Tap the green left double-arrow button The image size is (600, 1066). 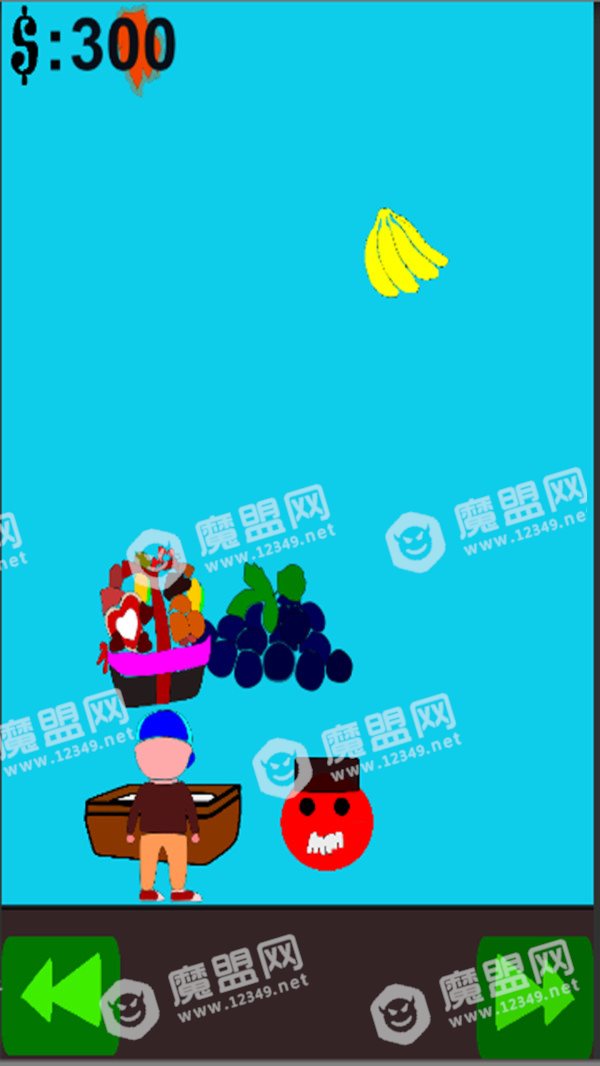[60, 995]
